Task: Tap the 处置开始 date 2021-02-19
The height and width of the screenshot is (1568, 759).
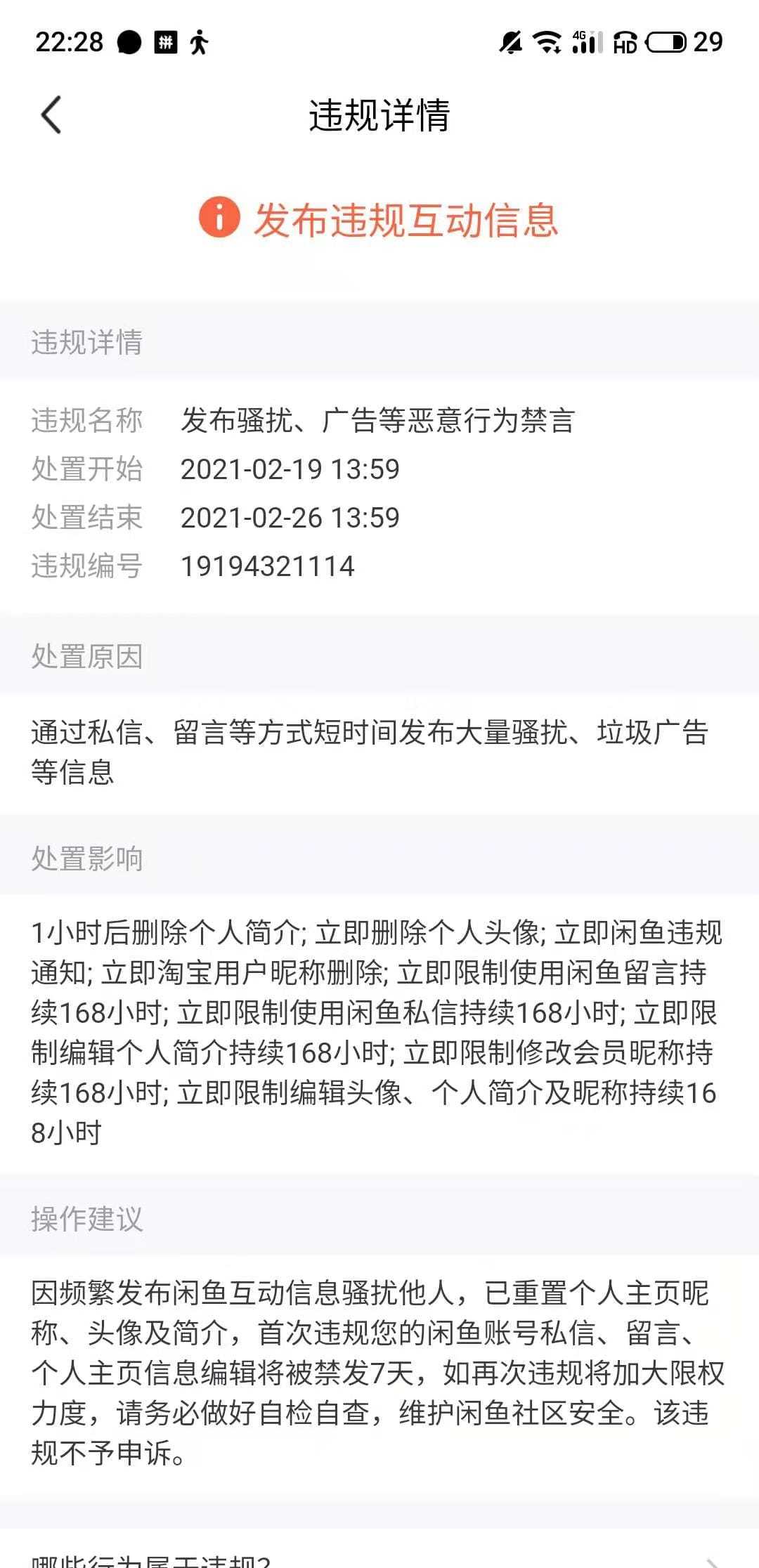Action: point(290,469)
